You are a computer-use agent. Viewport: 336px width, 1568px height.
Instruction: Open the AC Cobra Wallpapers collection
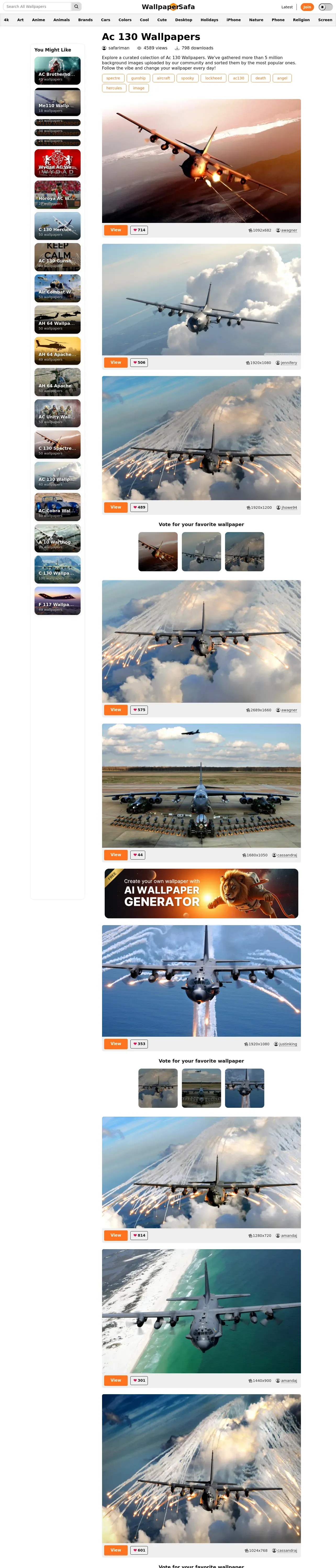point(57,507)
